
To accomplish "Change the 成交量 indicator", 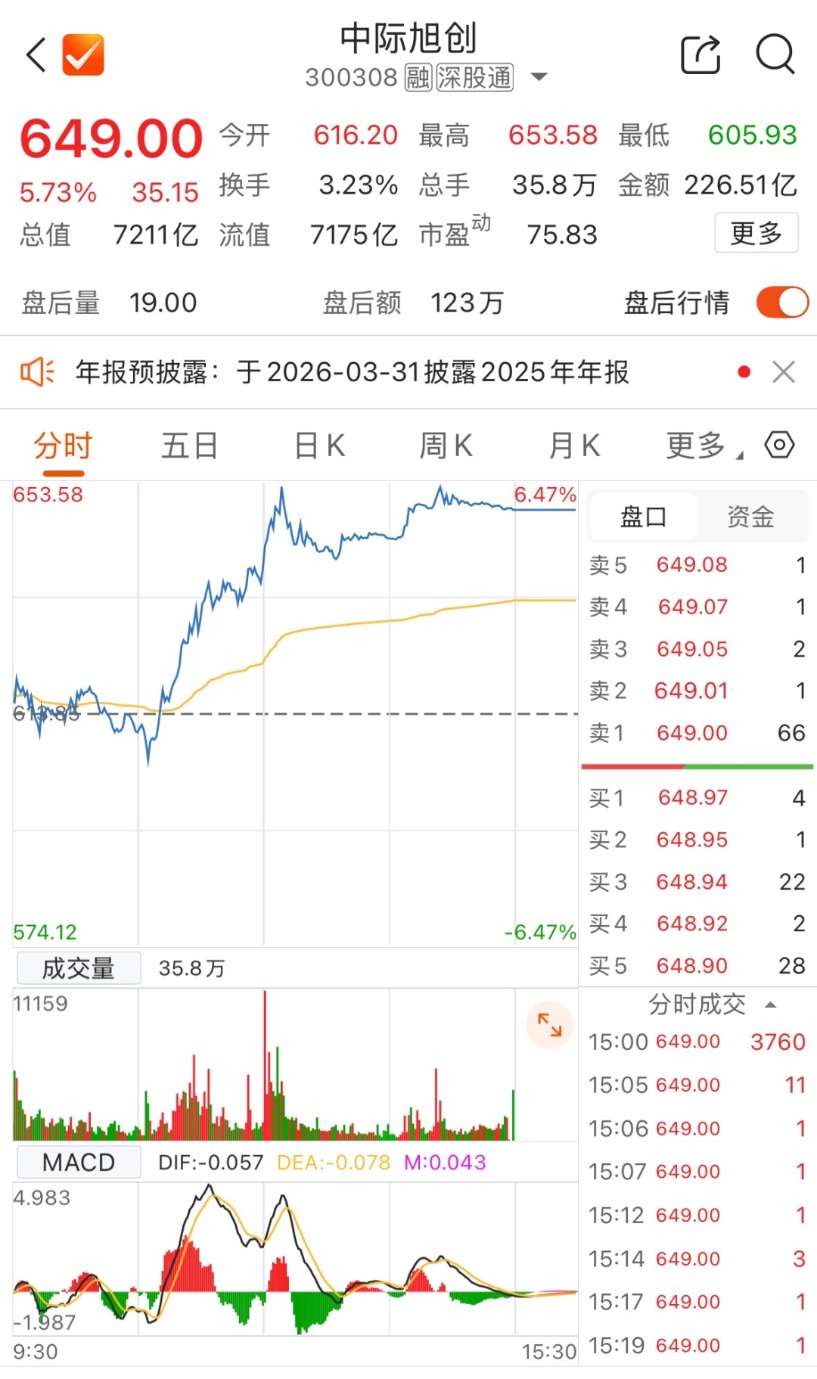I will tap(78, 968).
